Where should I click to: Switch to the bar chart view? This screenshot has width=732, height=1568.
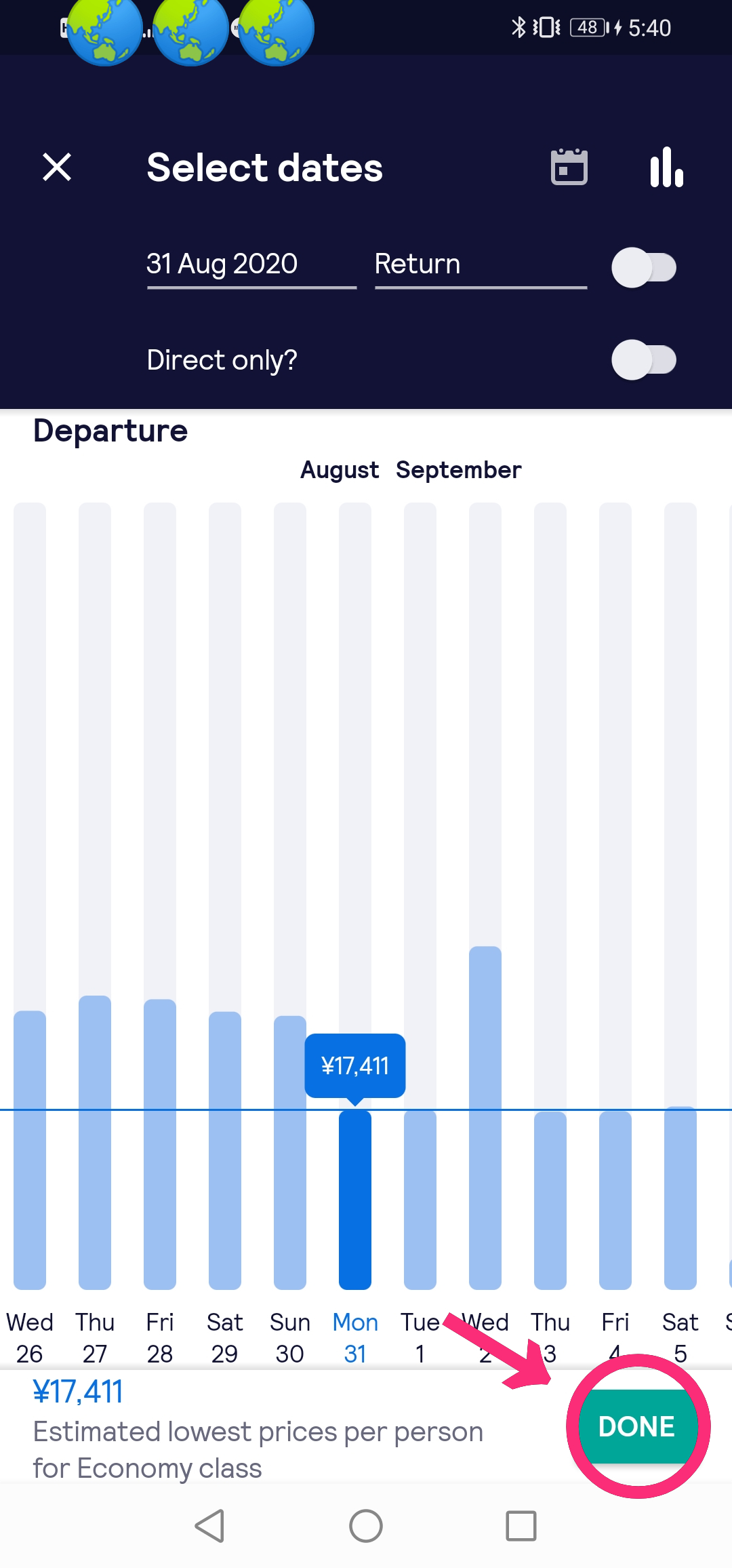pyautogui.click(x=666, y=167)
